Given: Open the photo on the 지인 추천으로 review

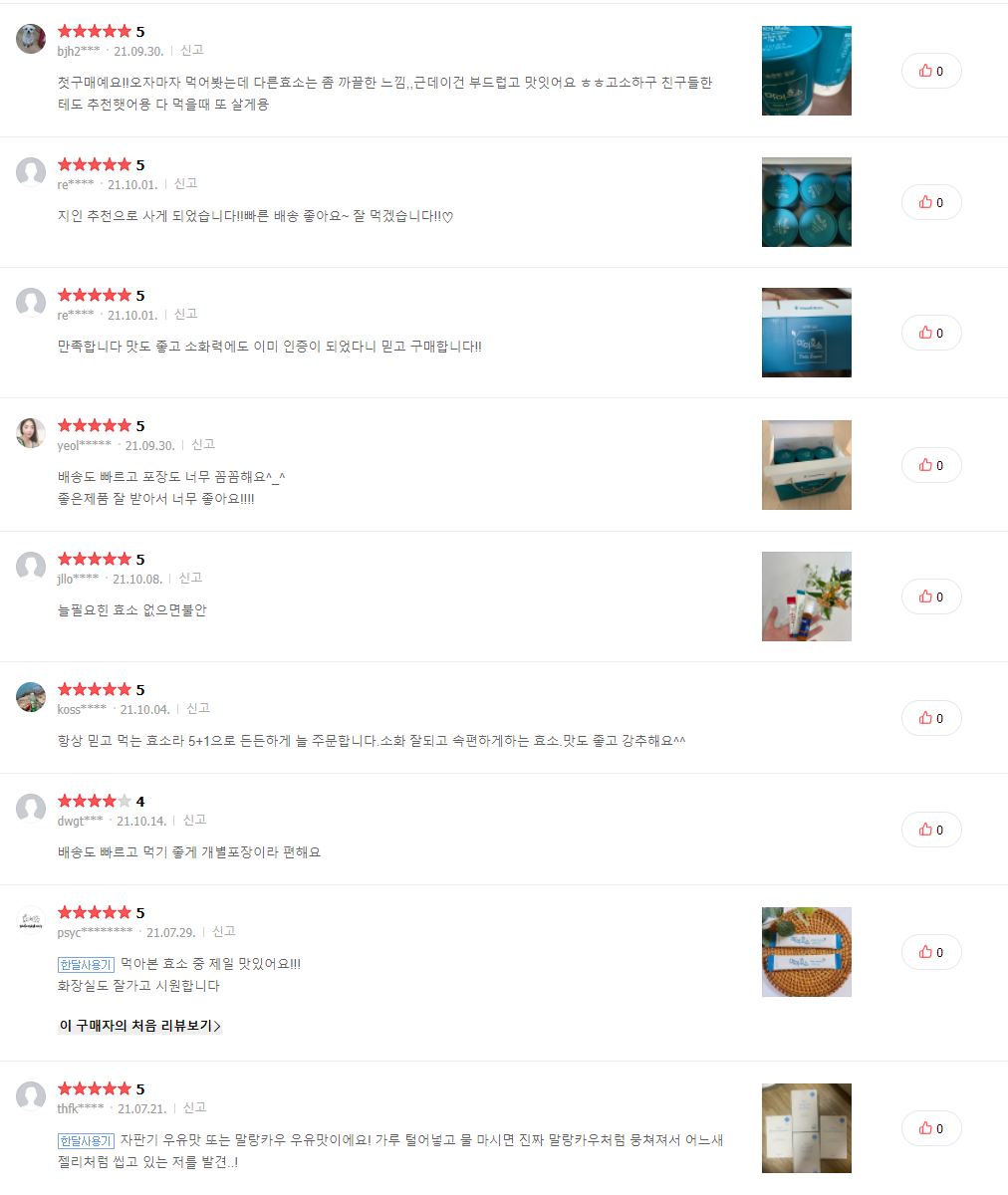Looking at the screenshot, I should [806, 202].
